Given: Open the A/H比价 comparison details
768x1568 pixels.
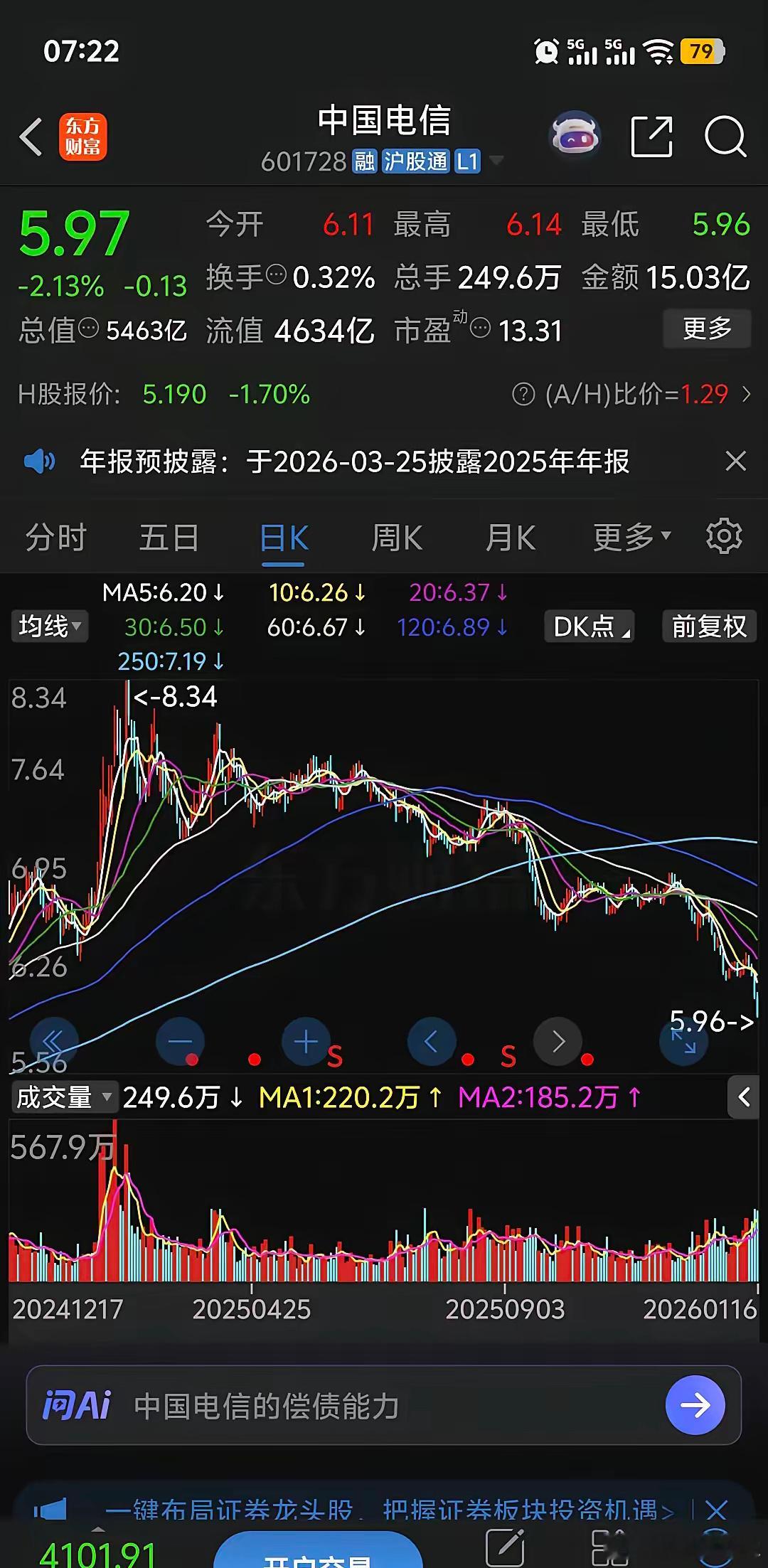Looking at the screenshot, I should point(631,393).
